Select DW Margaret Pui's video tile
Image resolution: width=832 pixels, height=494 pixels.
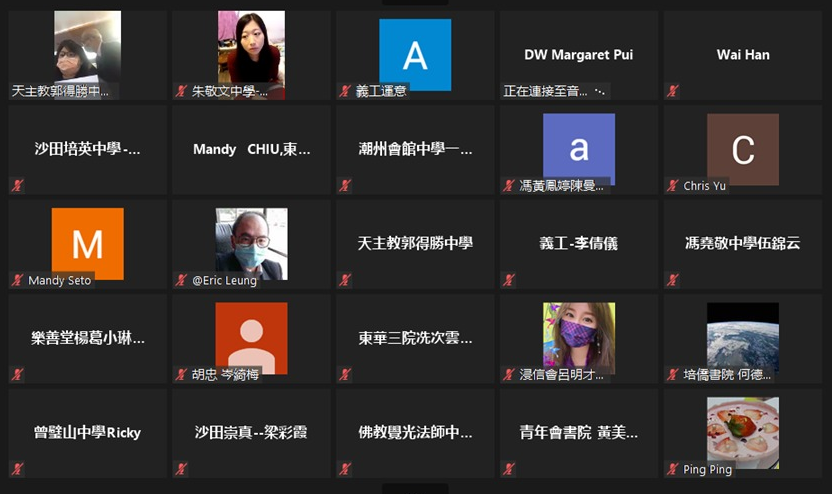click(578, 55)
